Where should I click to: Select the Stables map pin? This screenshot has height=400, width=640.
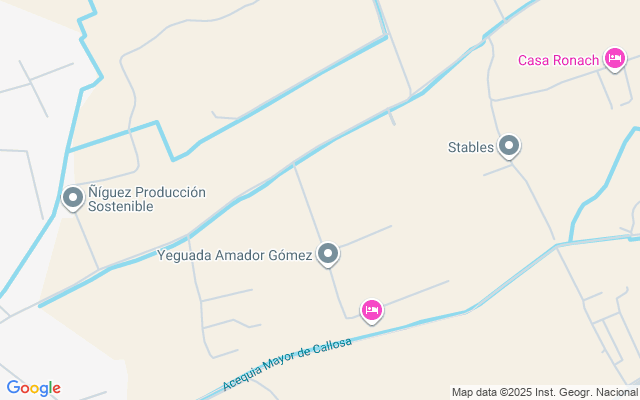[509, 147]
